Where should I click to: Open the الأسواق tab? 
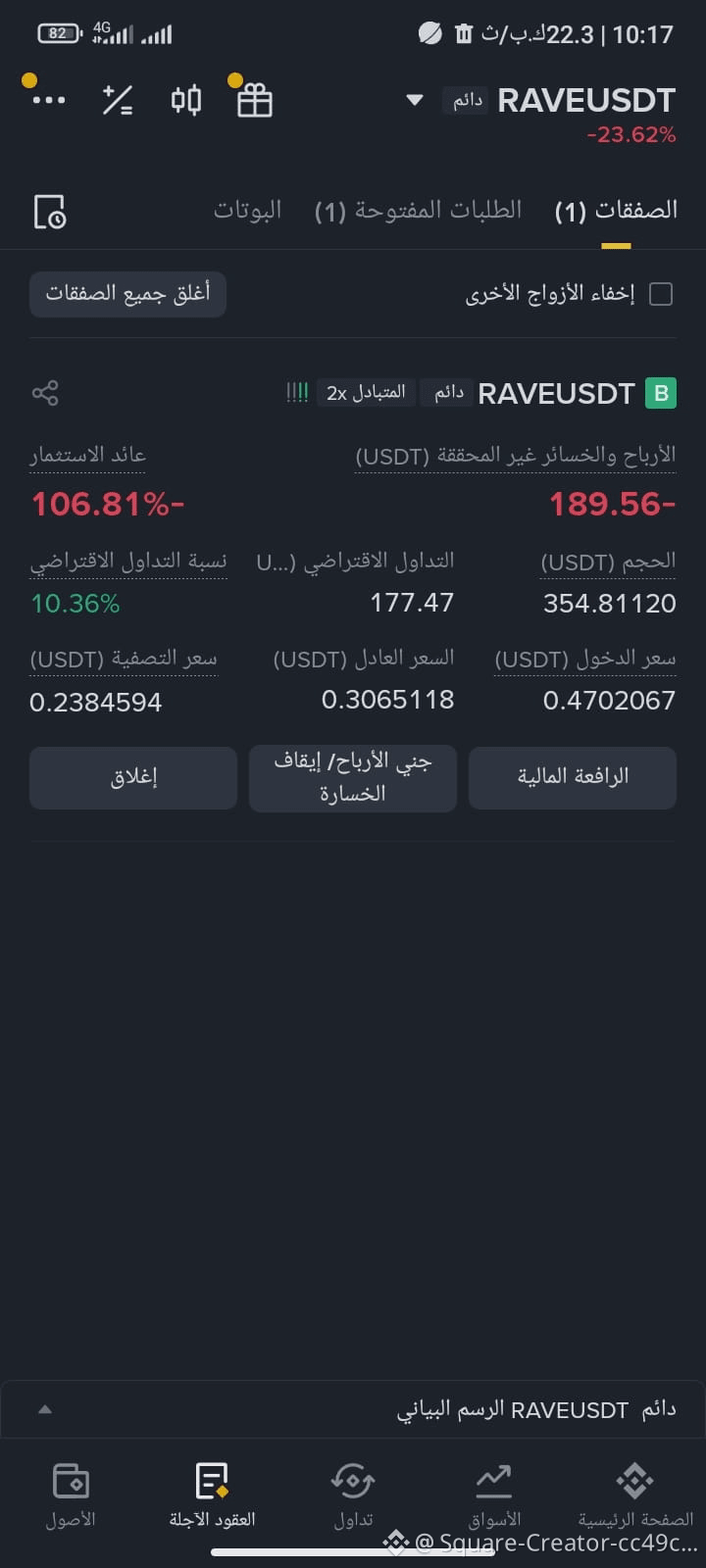click(494, 1494)
